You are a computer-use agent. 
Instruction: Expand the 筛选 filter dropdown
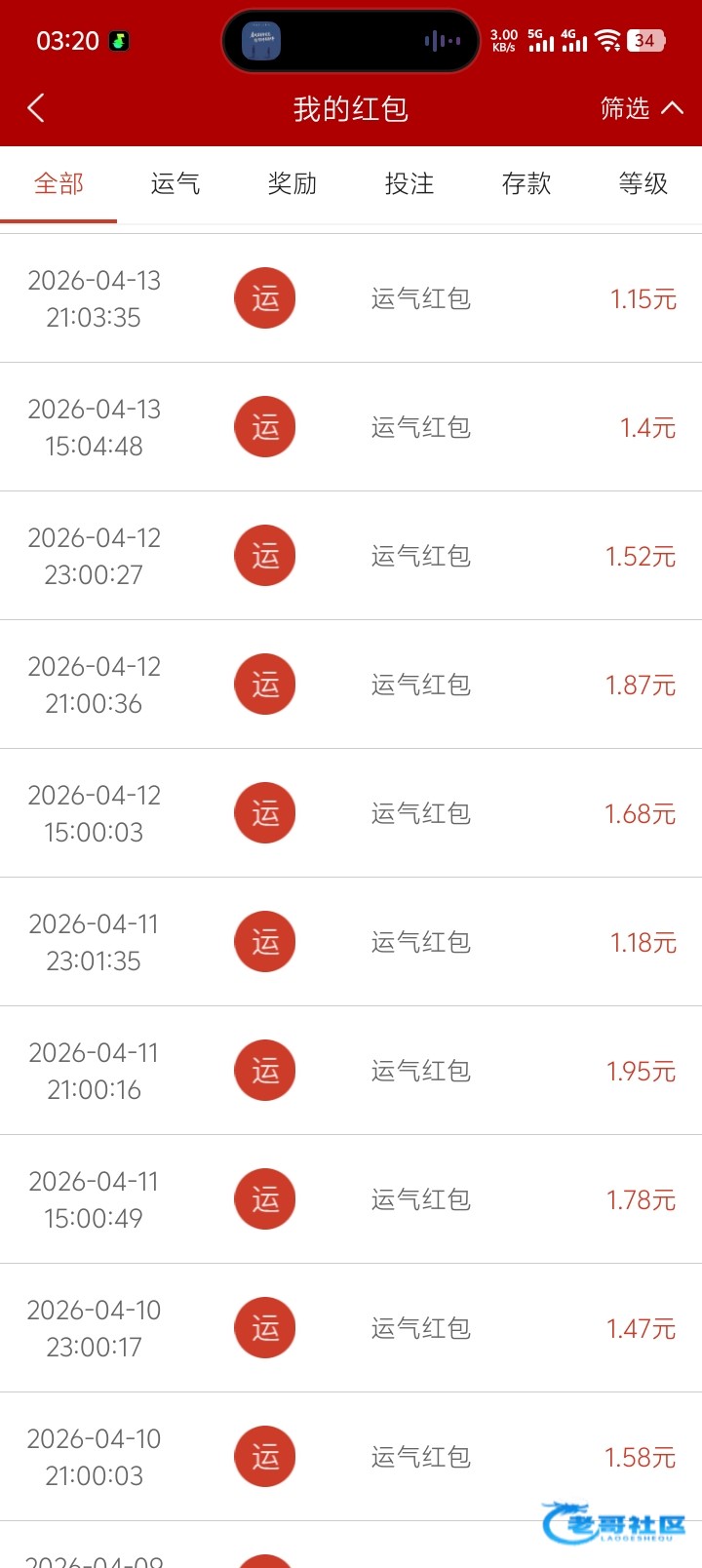point(641,108)
